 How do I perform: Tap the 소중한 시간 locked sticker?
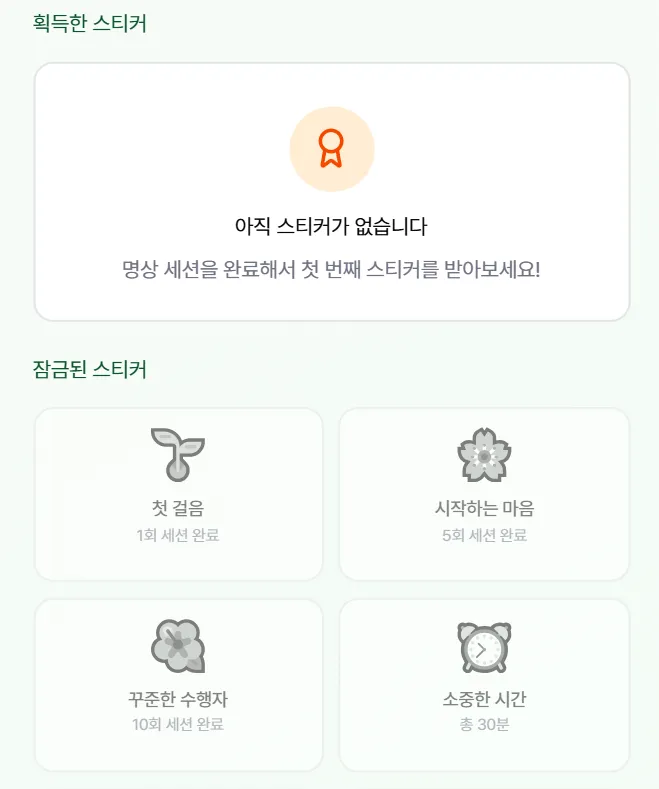[x=484, y=685]
